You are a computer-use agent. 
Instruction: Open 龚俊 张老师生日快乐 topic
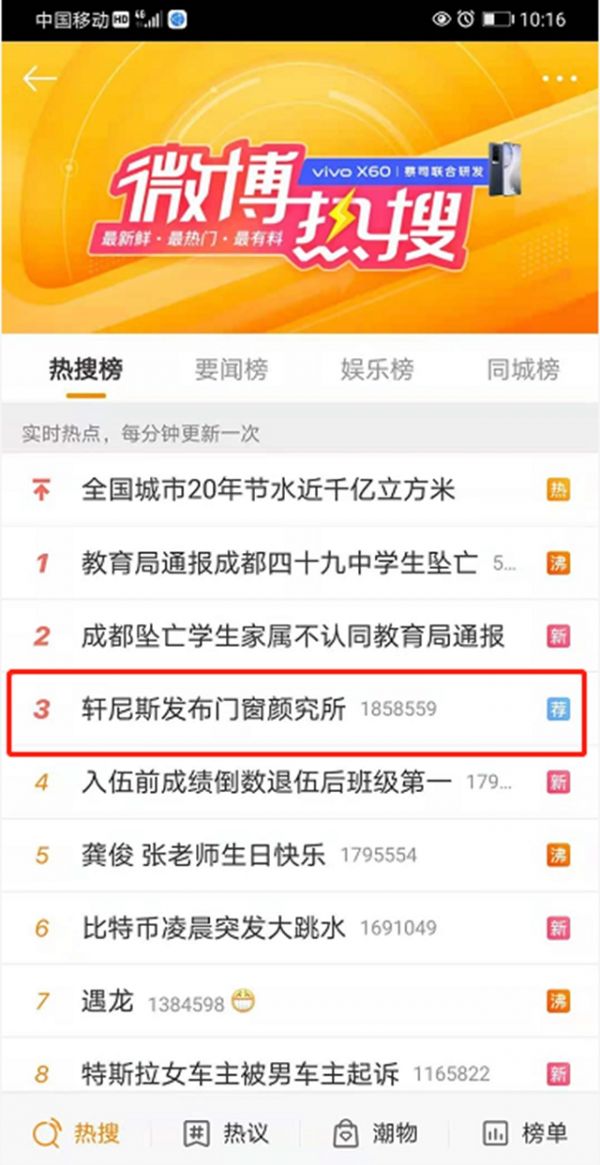[204, 855]
